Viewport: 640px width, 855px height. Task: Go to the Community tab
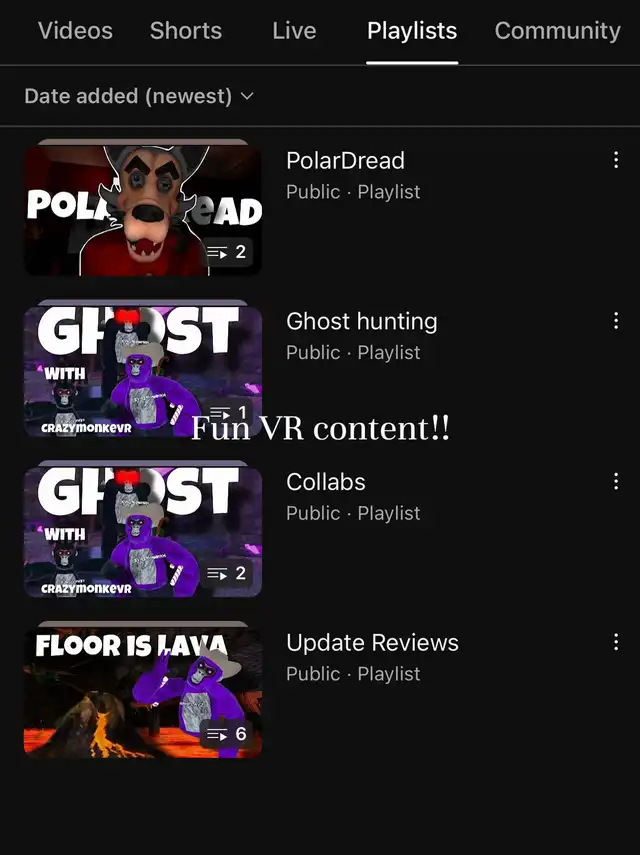pos(557,31)
